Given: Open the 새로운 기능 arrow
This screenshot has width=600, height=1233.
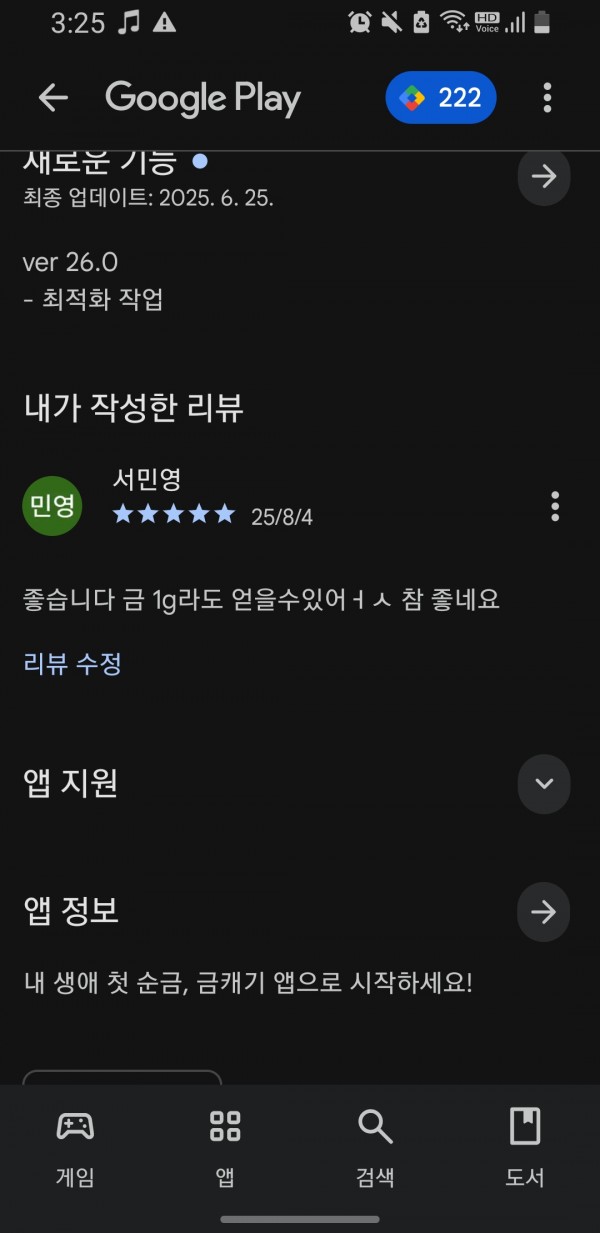Looking at the screenshot, I should tap(544, 177).
